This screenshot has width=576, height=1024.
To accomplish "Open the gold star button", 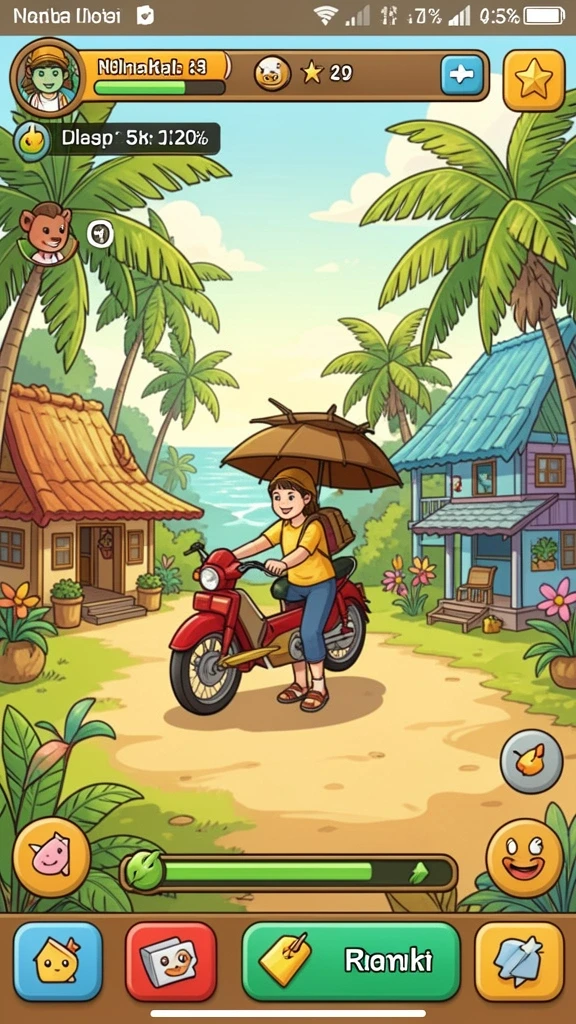I will 534,80.
